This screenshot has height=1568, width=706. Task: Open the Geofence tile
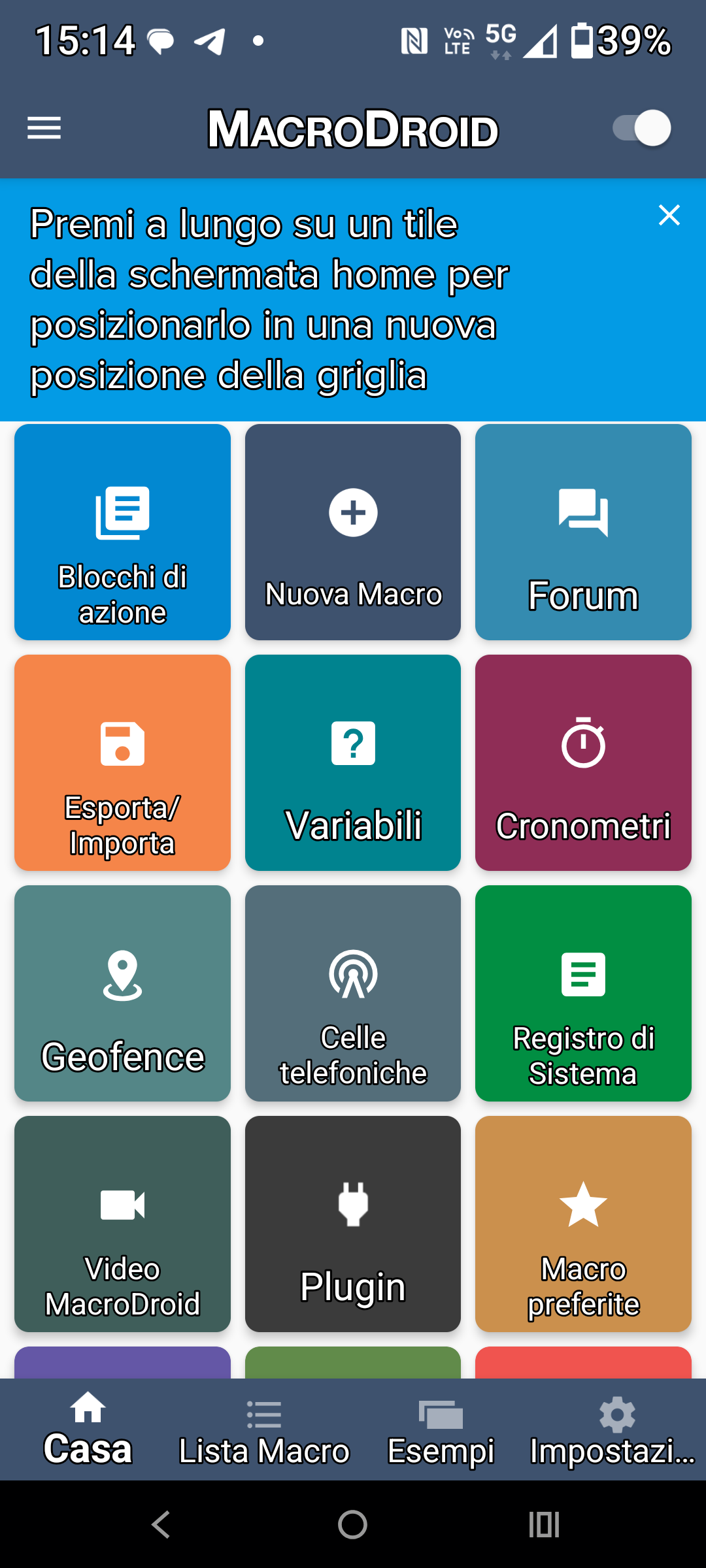click(122, 993)
